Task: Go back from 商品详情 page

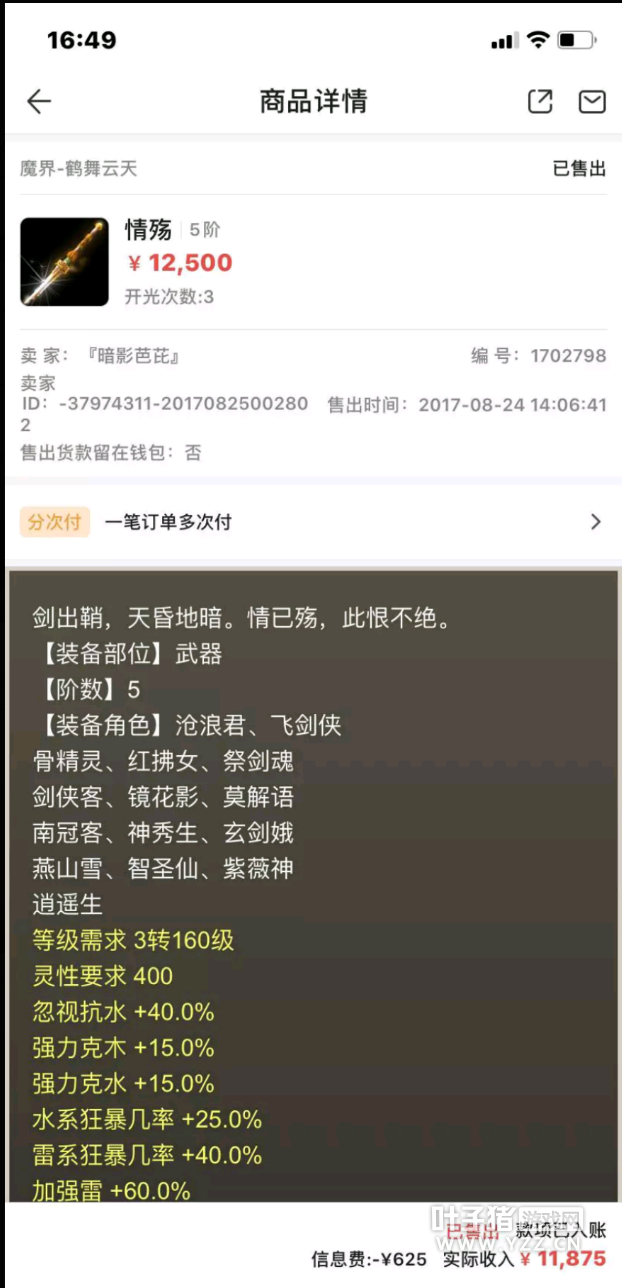Action: point(39,101)
